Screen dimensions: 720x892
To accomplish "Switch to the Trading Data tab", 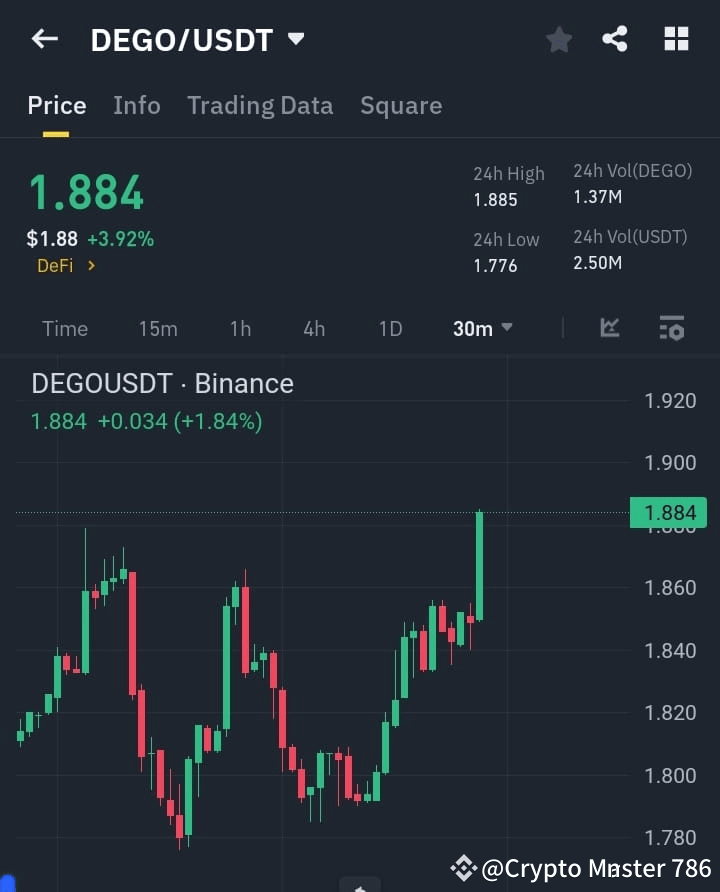I will coord(260,105).
